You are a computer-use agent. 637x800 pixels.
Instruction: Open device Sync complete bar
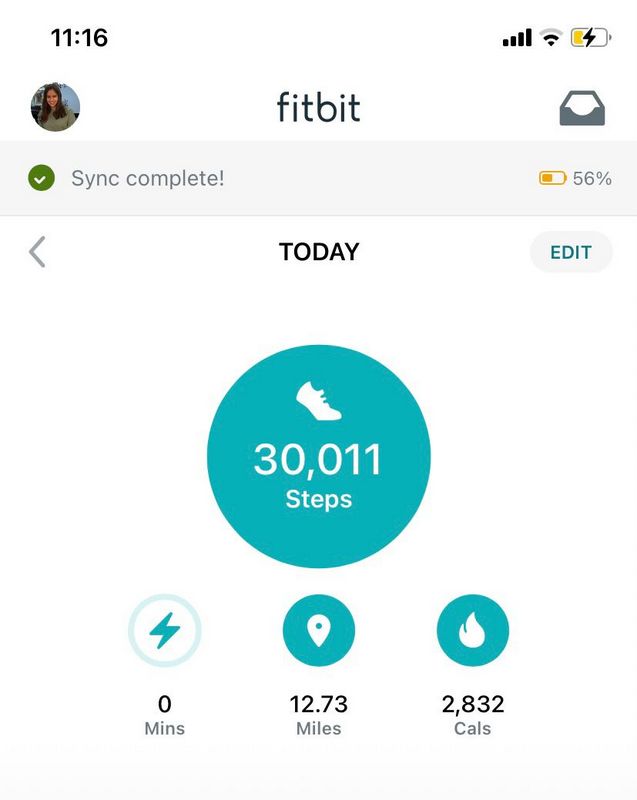click(318, 179)
